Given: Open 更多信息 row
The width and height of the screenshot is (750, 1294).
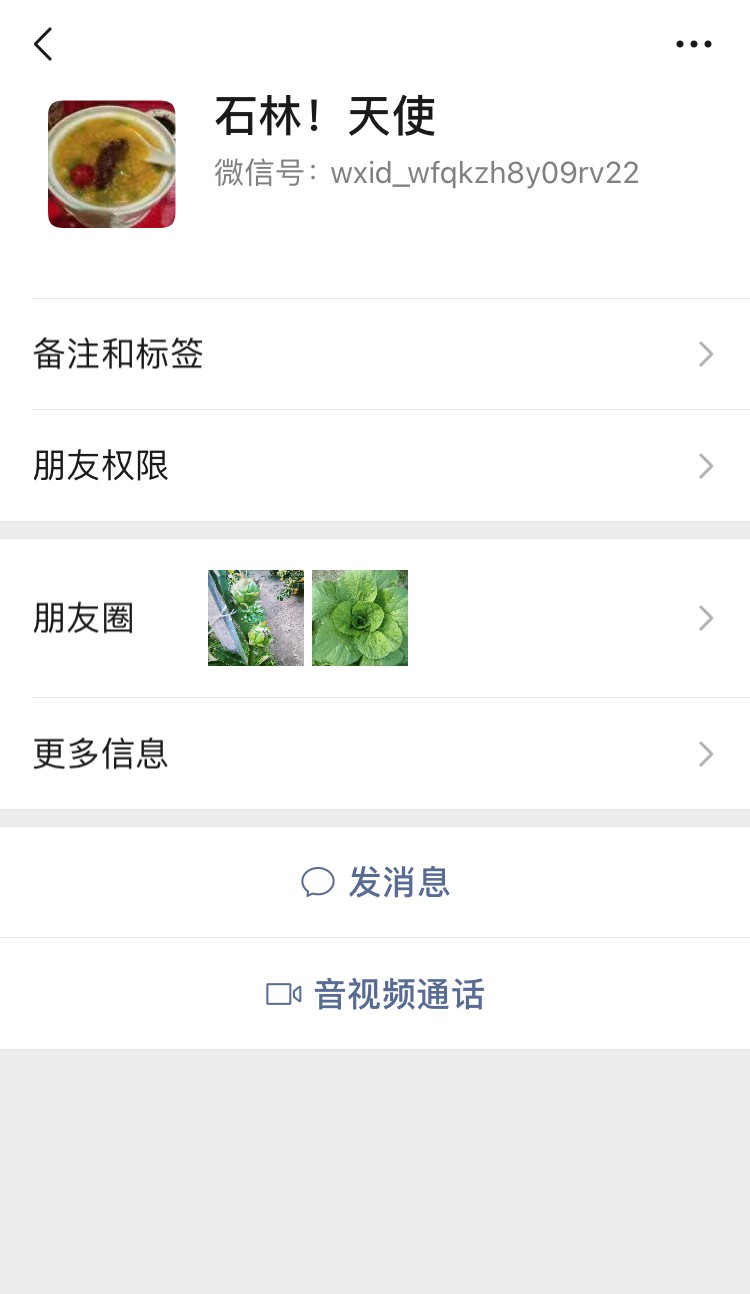Looking at the screenshot, I should pos(375,754).
